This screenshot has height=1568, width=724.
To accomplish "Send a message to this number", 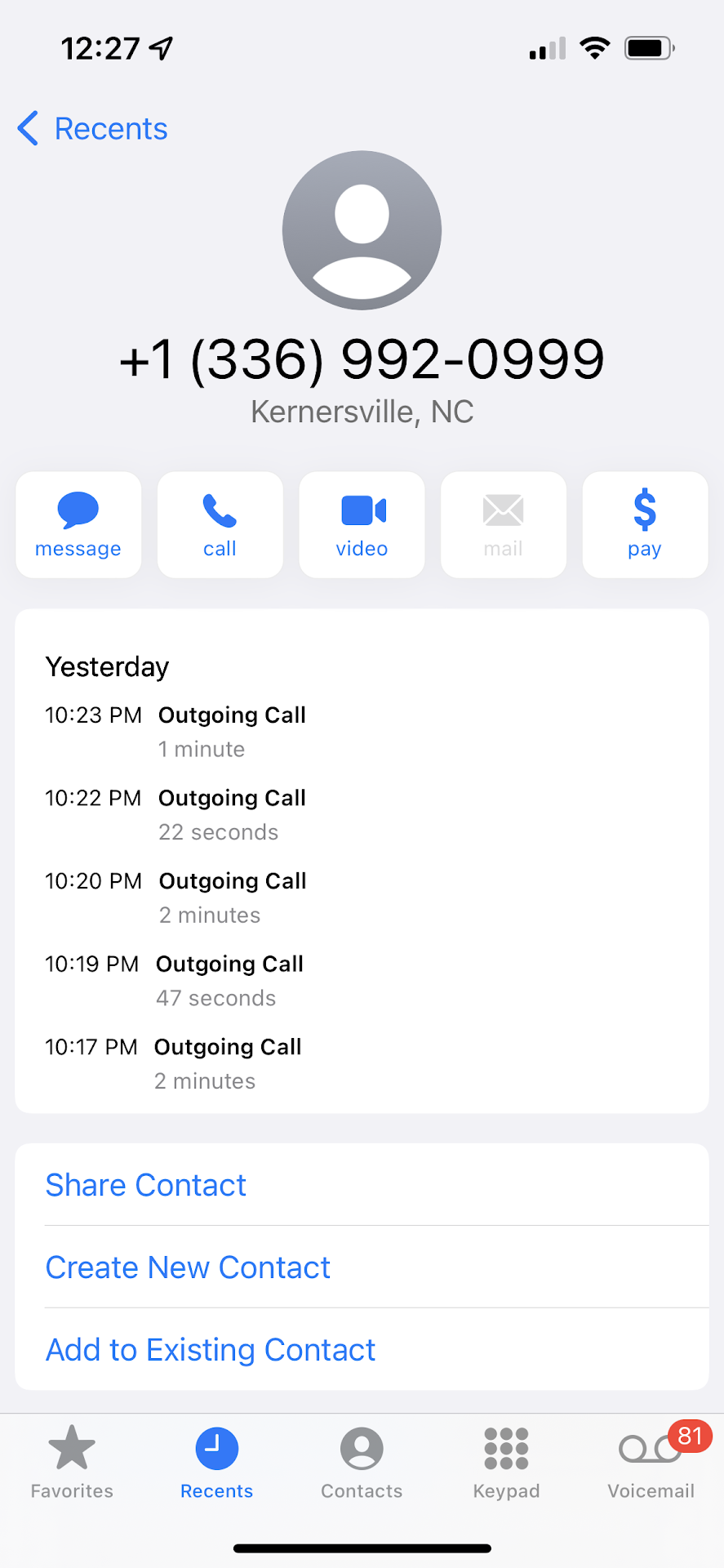I will 78,525.
